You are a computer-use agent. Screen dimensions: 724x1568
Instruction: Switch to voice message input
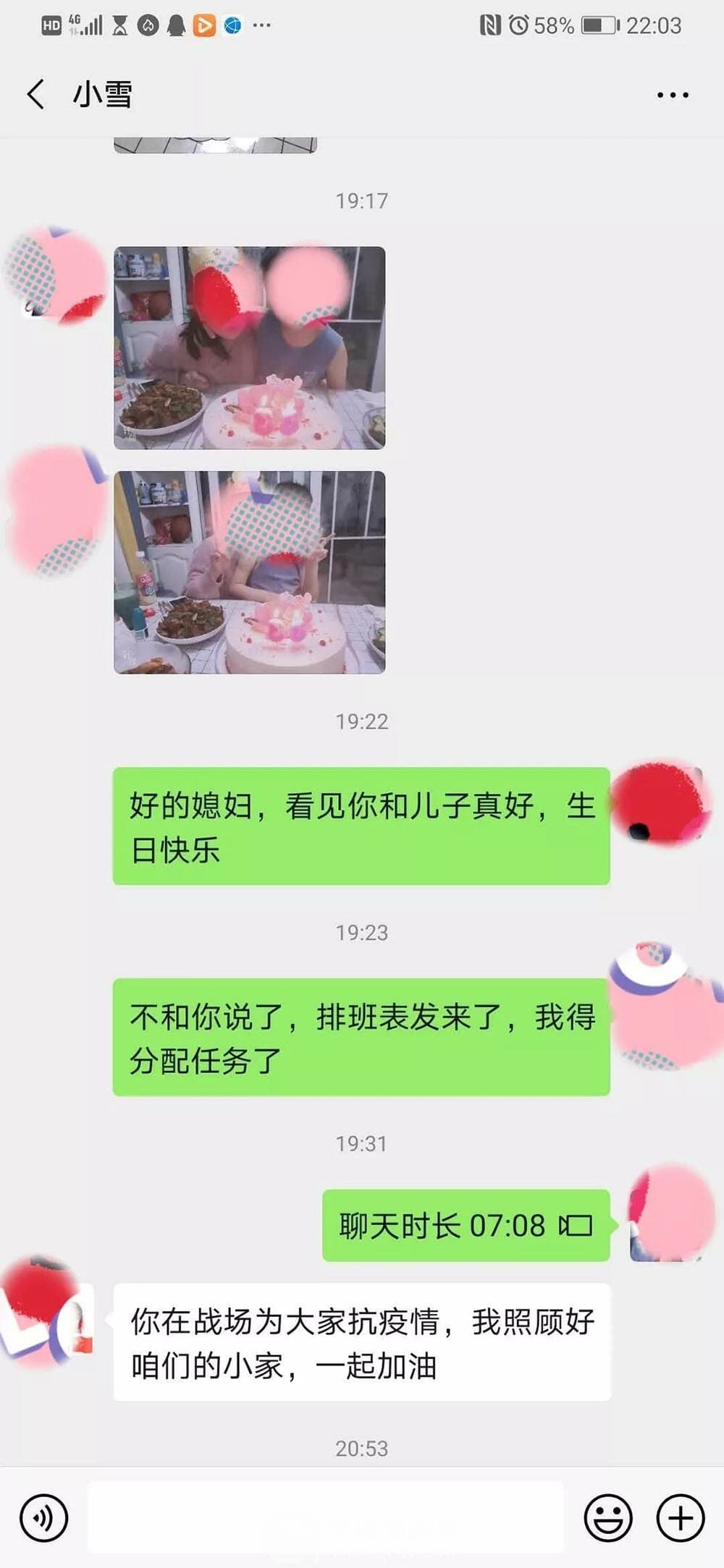coord(44,1517)
